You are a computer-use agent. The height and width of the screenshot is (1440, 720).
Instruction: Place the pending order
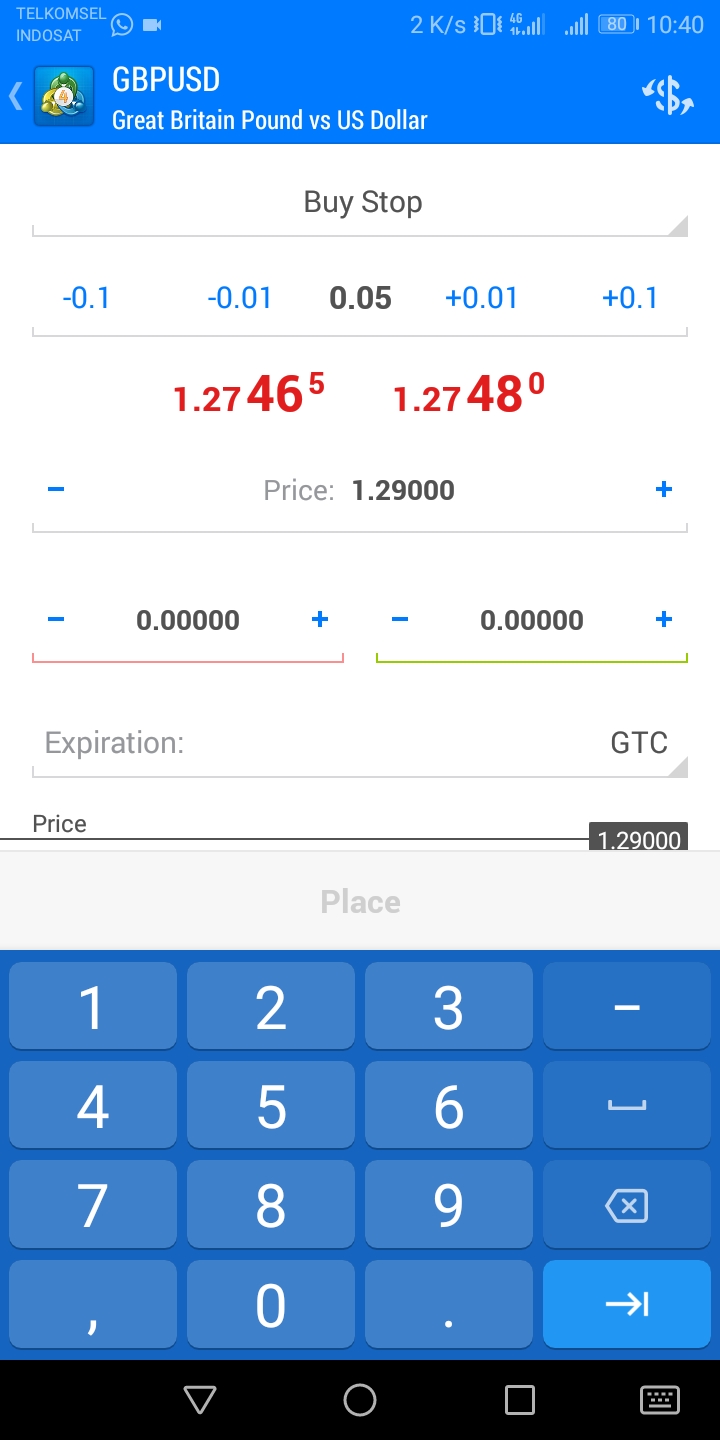click(360, 902)
